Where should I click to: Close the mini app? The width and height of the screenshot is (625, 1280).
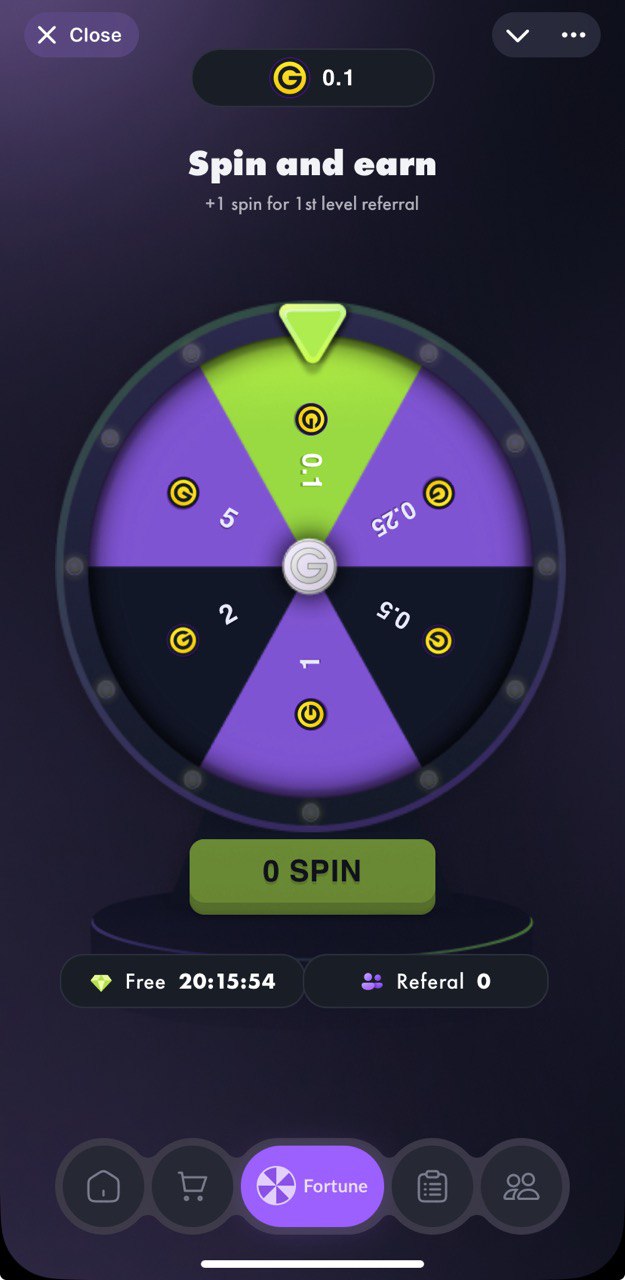tap(80, 35)
